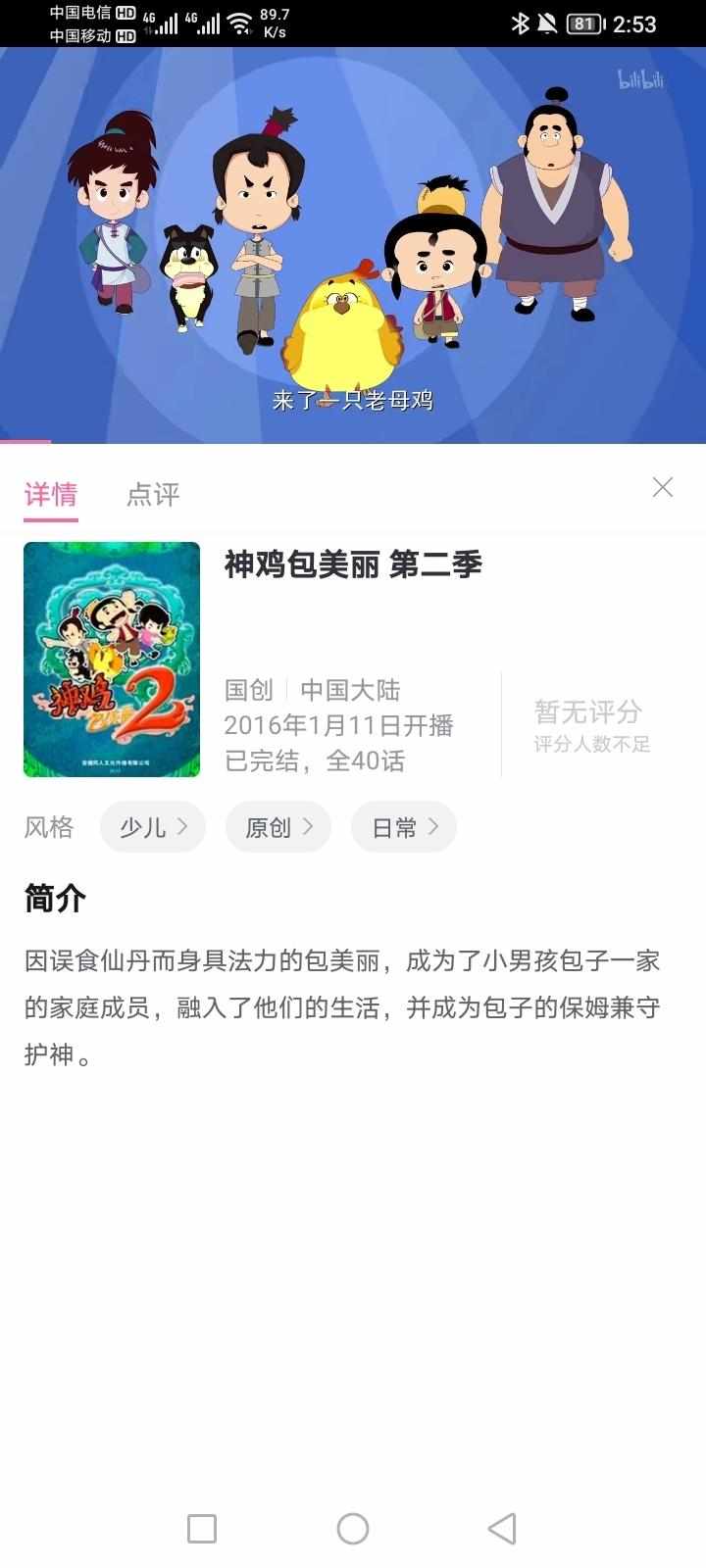Close the details panel
The width and height of the screenshot is (706, 1568).
[663, 487]
